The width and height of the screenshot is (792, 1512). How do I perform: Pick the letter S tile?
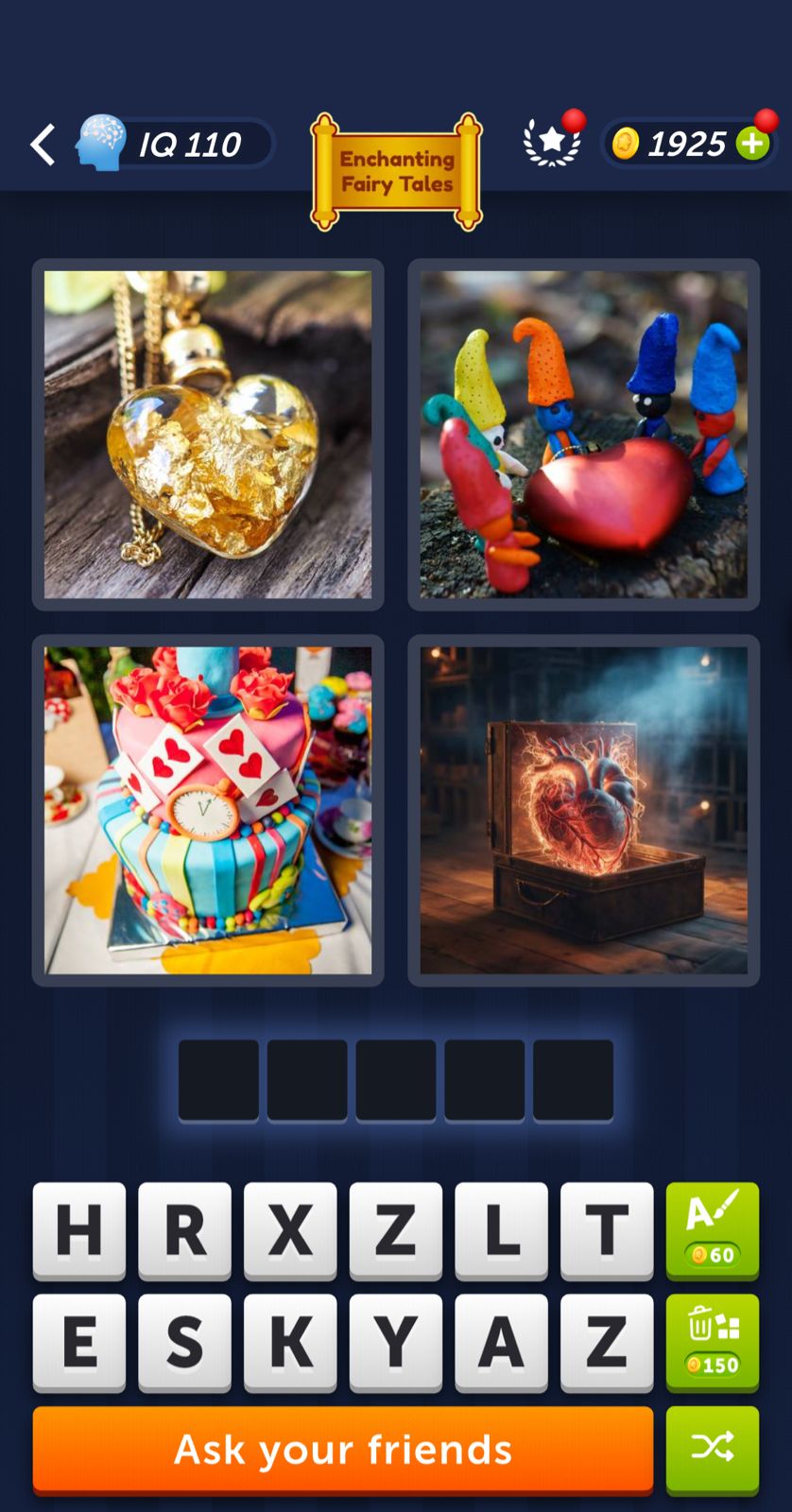point(184,1341)
